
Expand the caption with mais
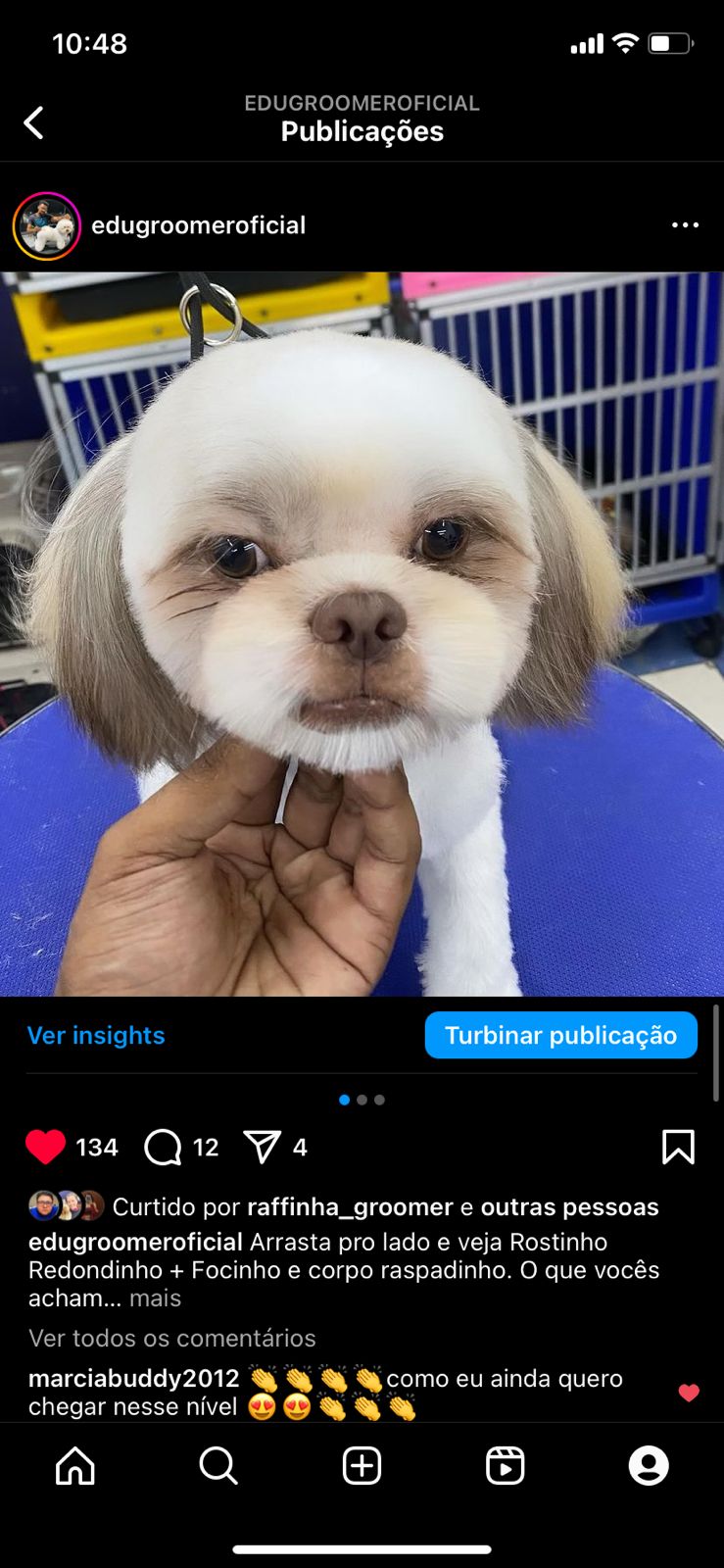point(156,1298)
